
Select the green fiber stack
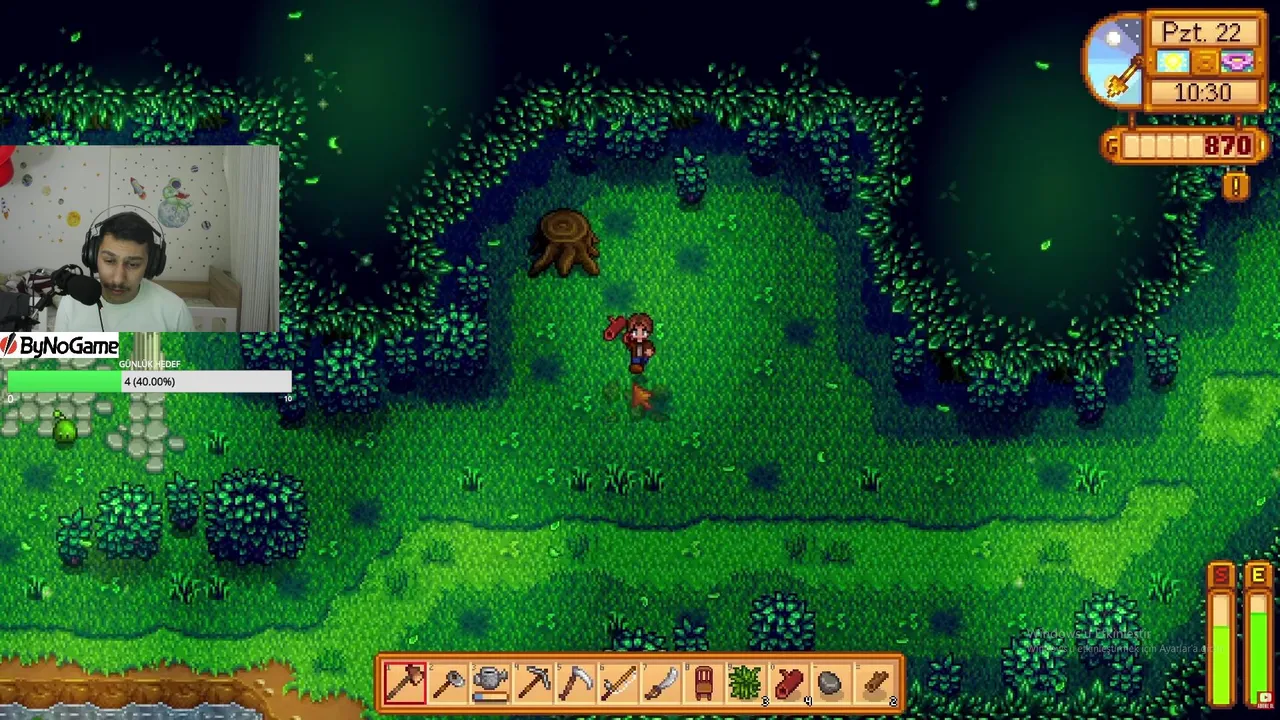[x=747, y=683]
